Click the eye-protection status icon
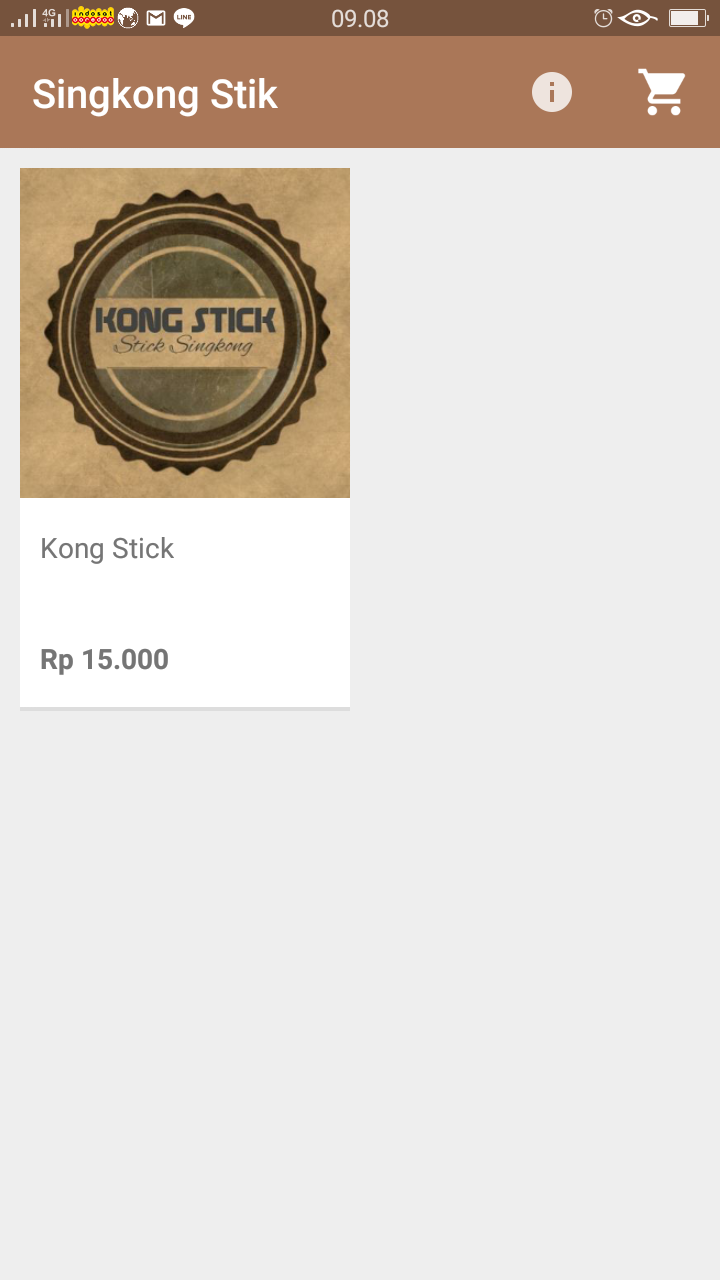 point(636,18)
